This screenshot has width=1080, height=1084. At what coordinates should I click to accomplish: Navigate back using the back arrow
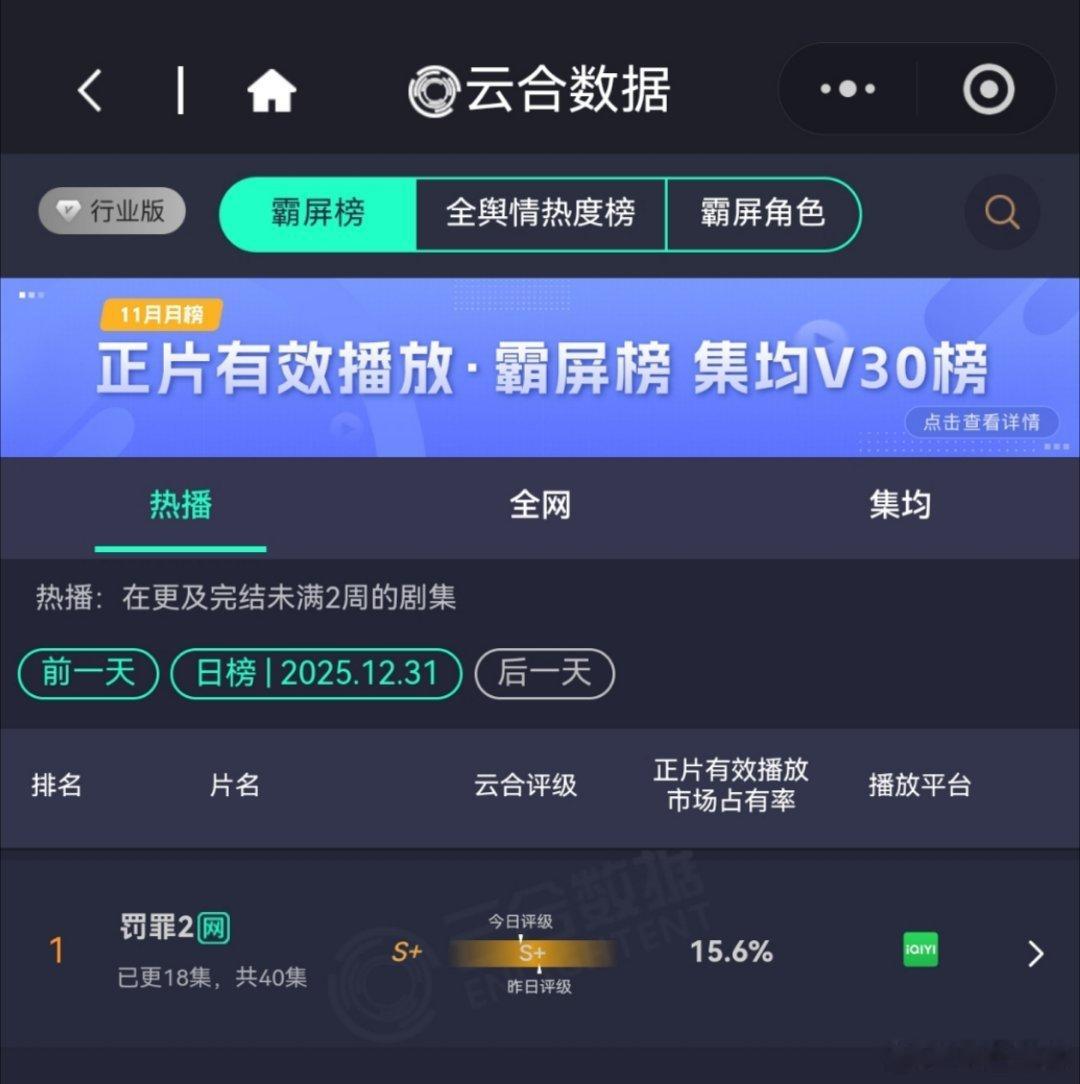coord(90,88)
